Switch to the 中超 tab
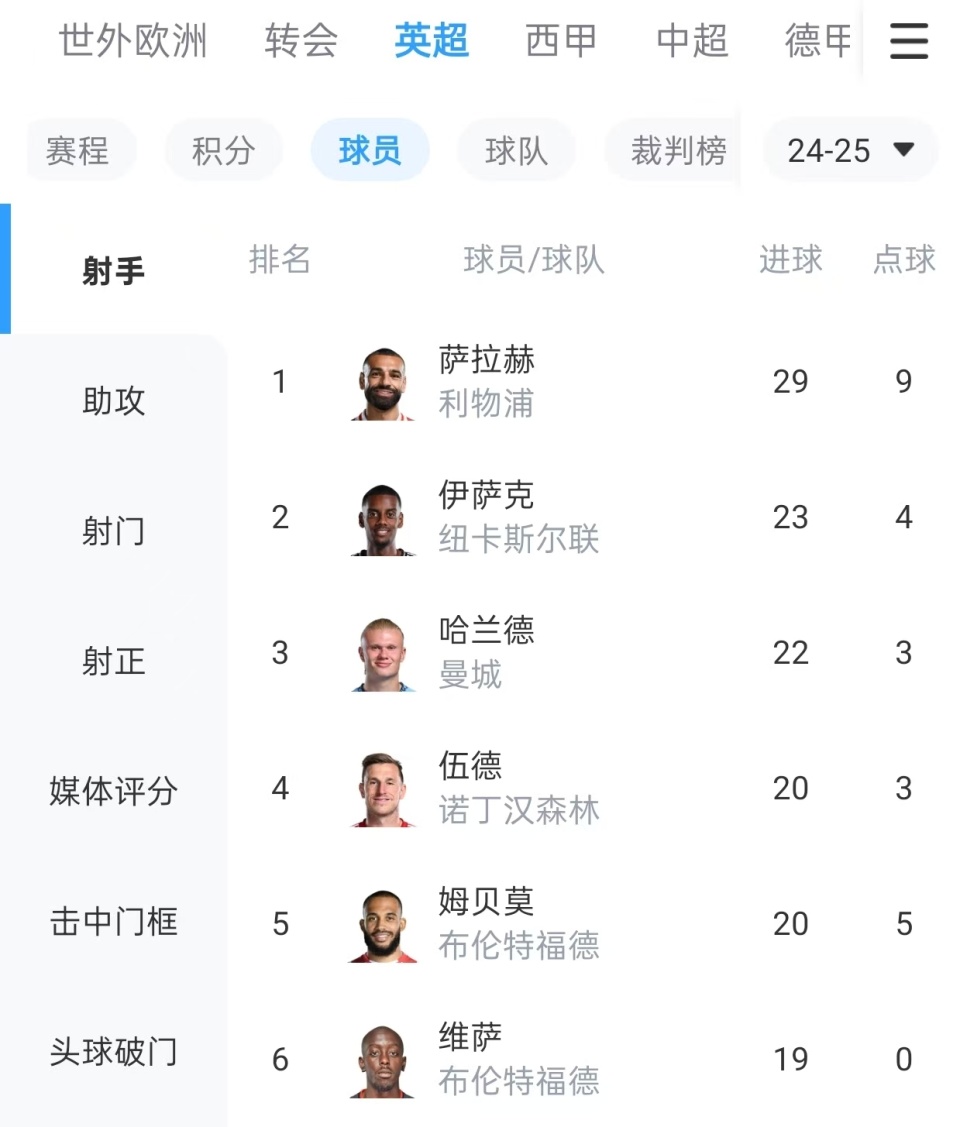 coord(692,42)
